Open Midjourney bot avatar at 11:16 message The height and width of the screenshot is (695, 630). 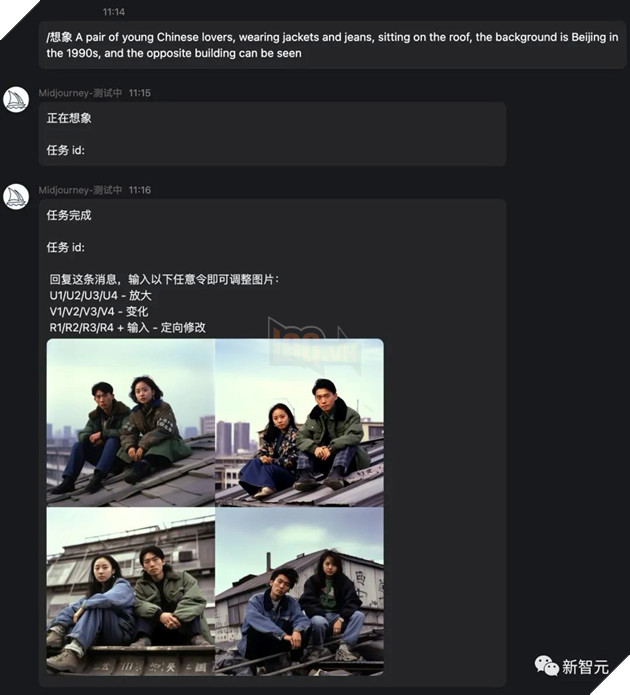point(16,197)
